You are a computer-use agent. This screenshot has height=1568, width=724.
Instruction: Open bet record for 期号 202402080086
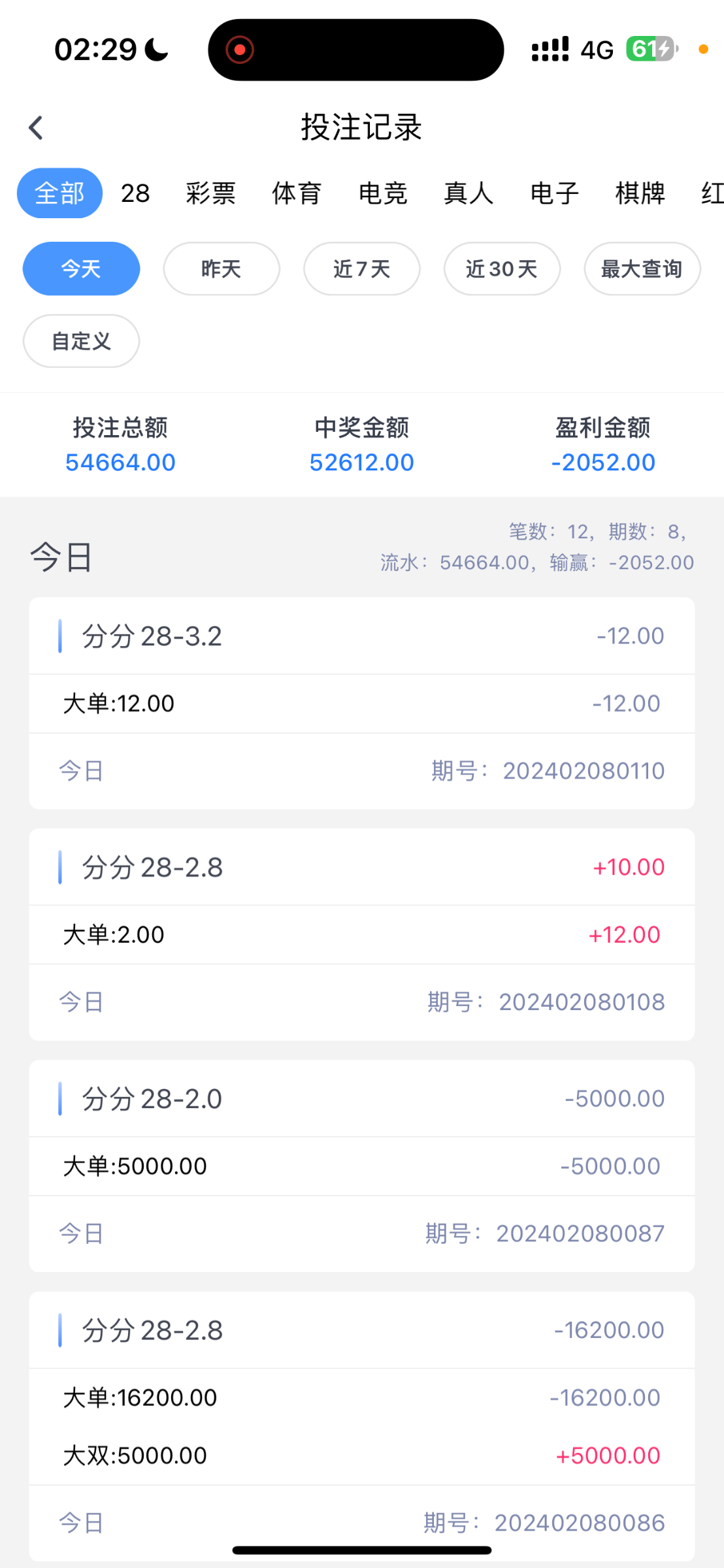[x=361, y=1522]
